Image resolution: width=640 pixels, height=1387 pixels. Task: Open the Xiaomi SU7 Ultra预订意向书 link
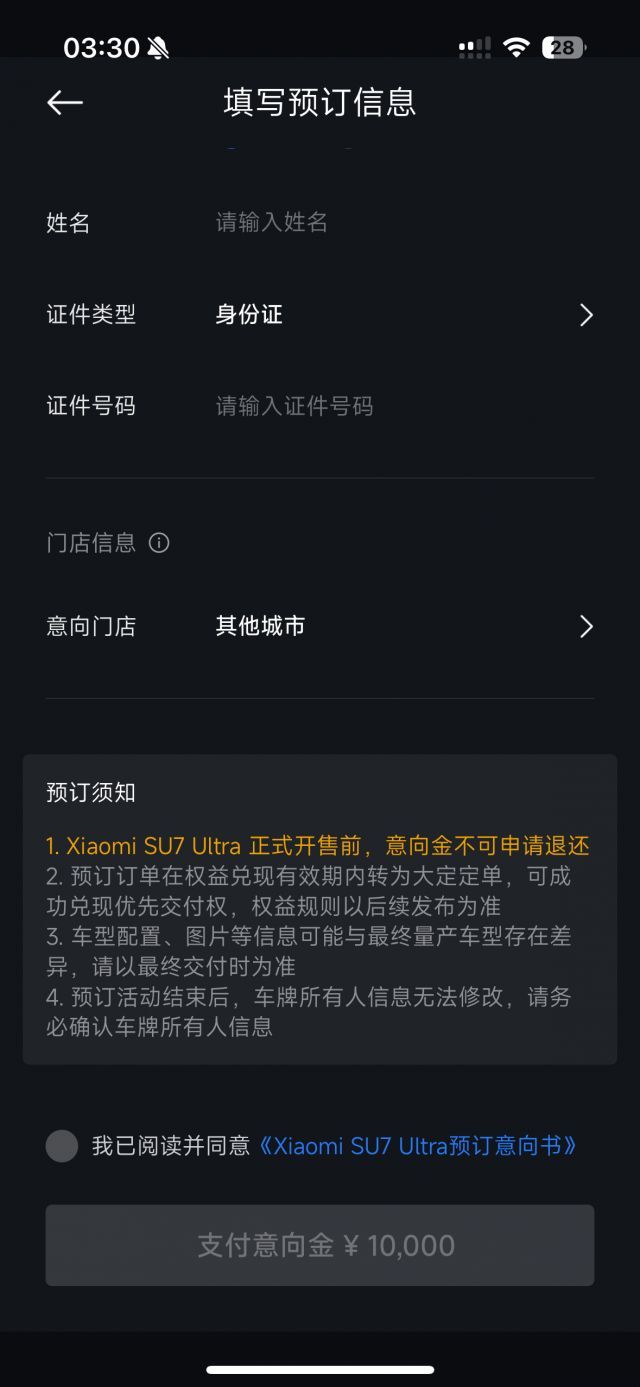coord(418,1146)
